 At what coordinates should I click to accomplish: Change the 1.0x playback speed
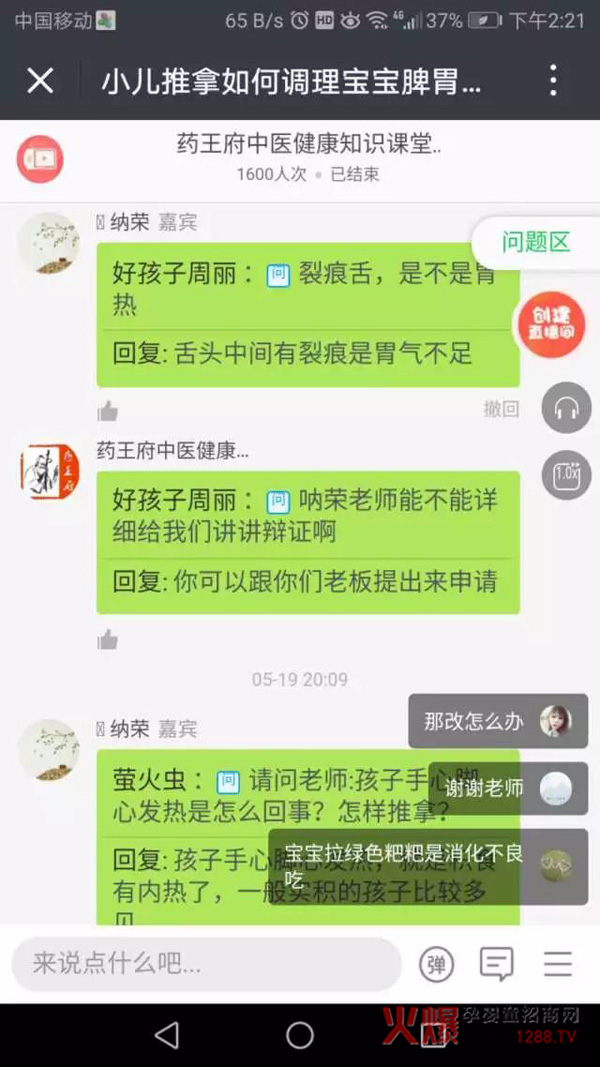point(566,474)
